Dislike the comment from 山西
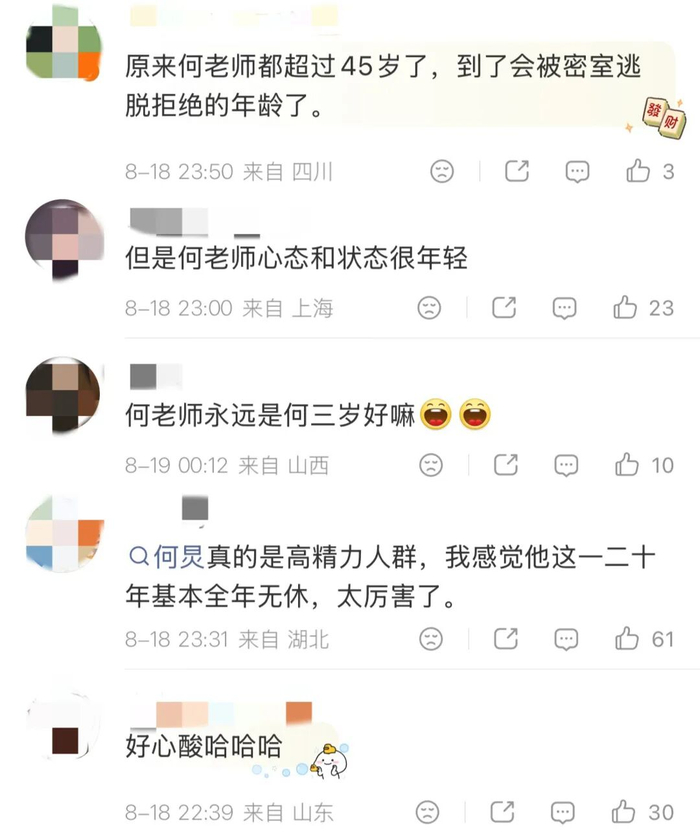The image size is (700, 832). tap(431, 465)
